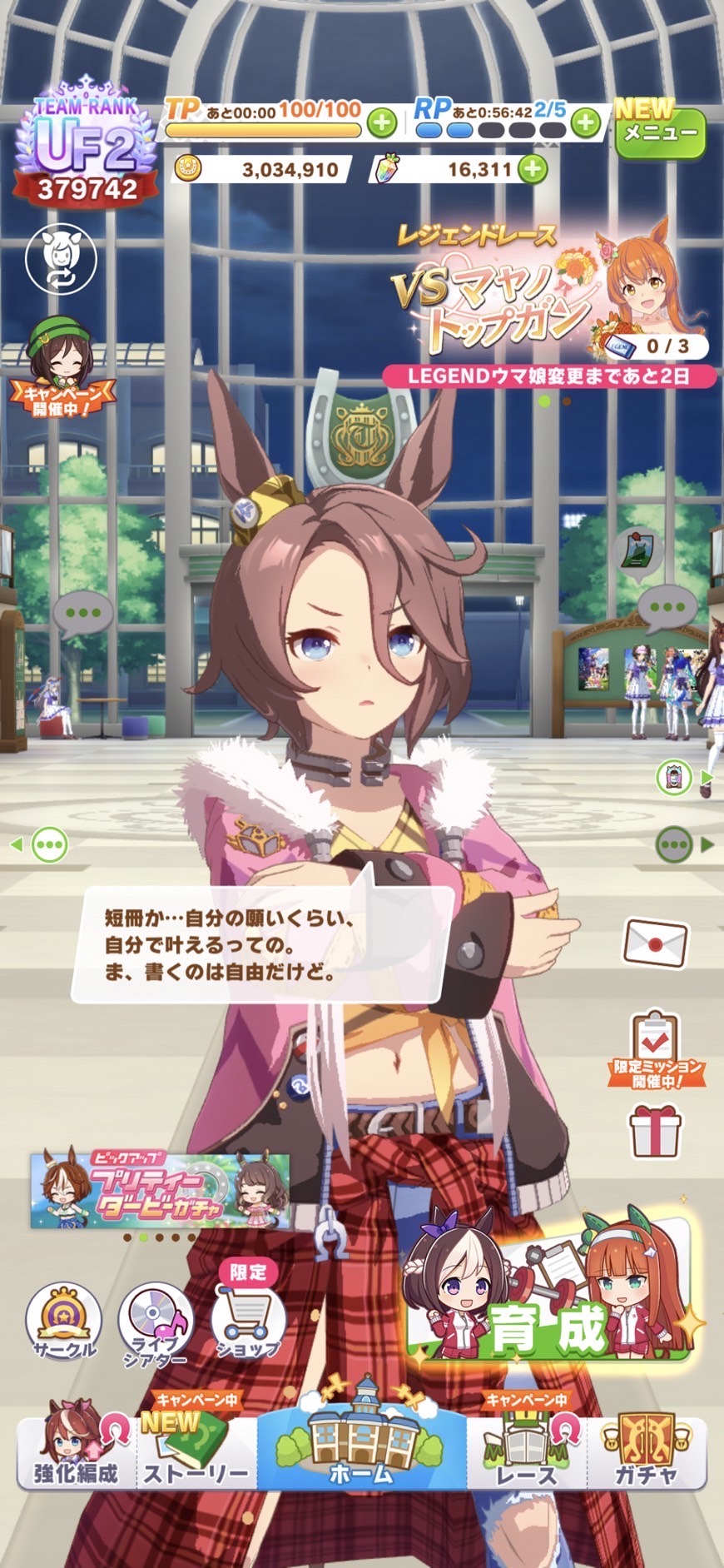Screen dimensions: 724x1568
Task: Open 限定ミッション開催中 missions clipboard
Action: tap(657, 1049)
